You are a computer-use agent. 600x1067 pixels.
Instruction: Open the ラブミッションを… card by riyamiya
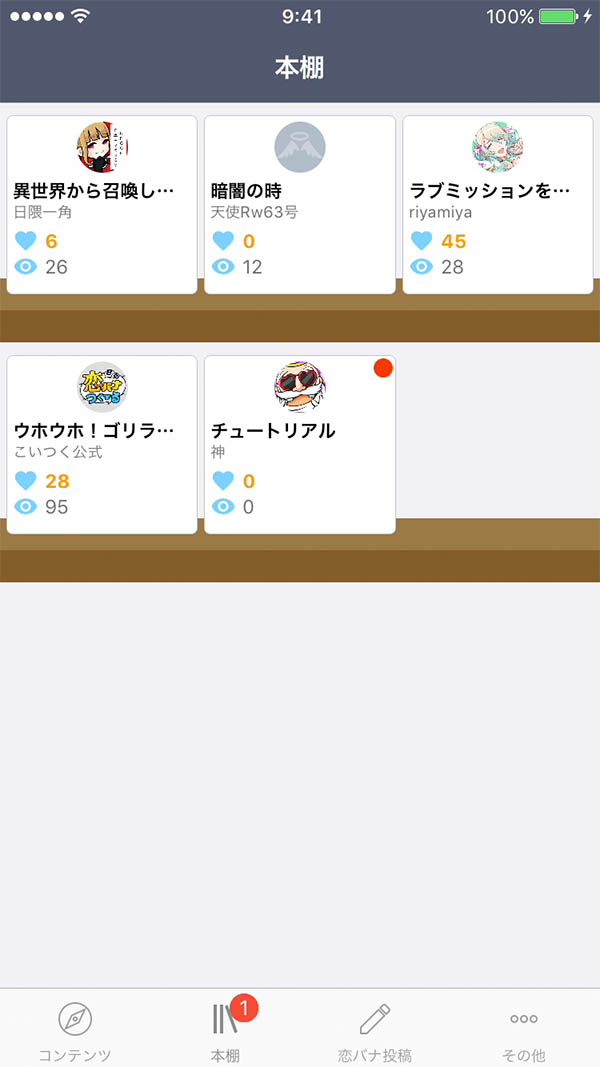(x=497, y=204)
